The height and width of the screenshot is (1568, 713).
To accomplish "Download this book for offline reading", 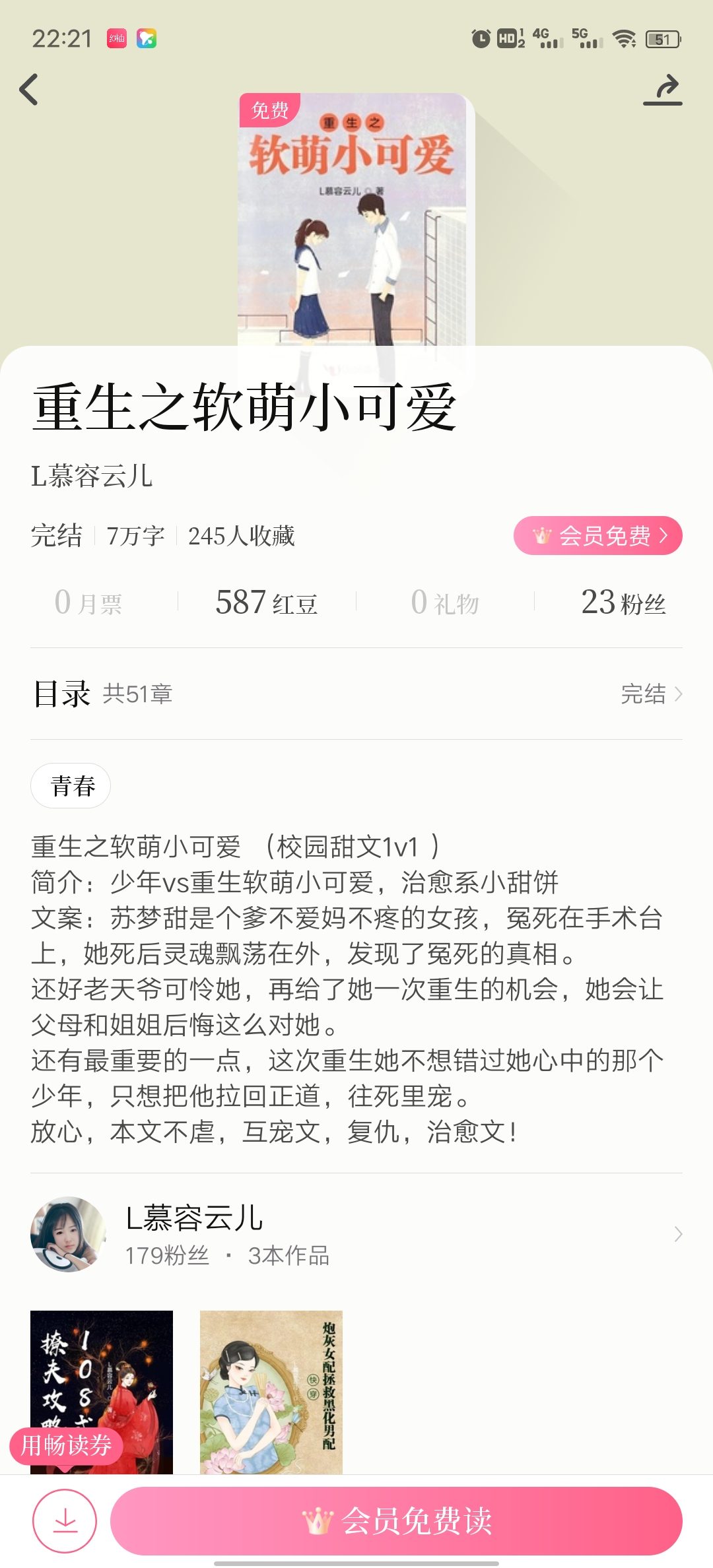I will (65, 1520).
